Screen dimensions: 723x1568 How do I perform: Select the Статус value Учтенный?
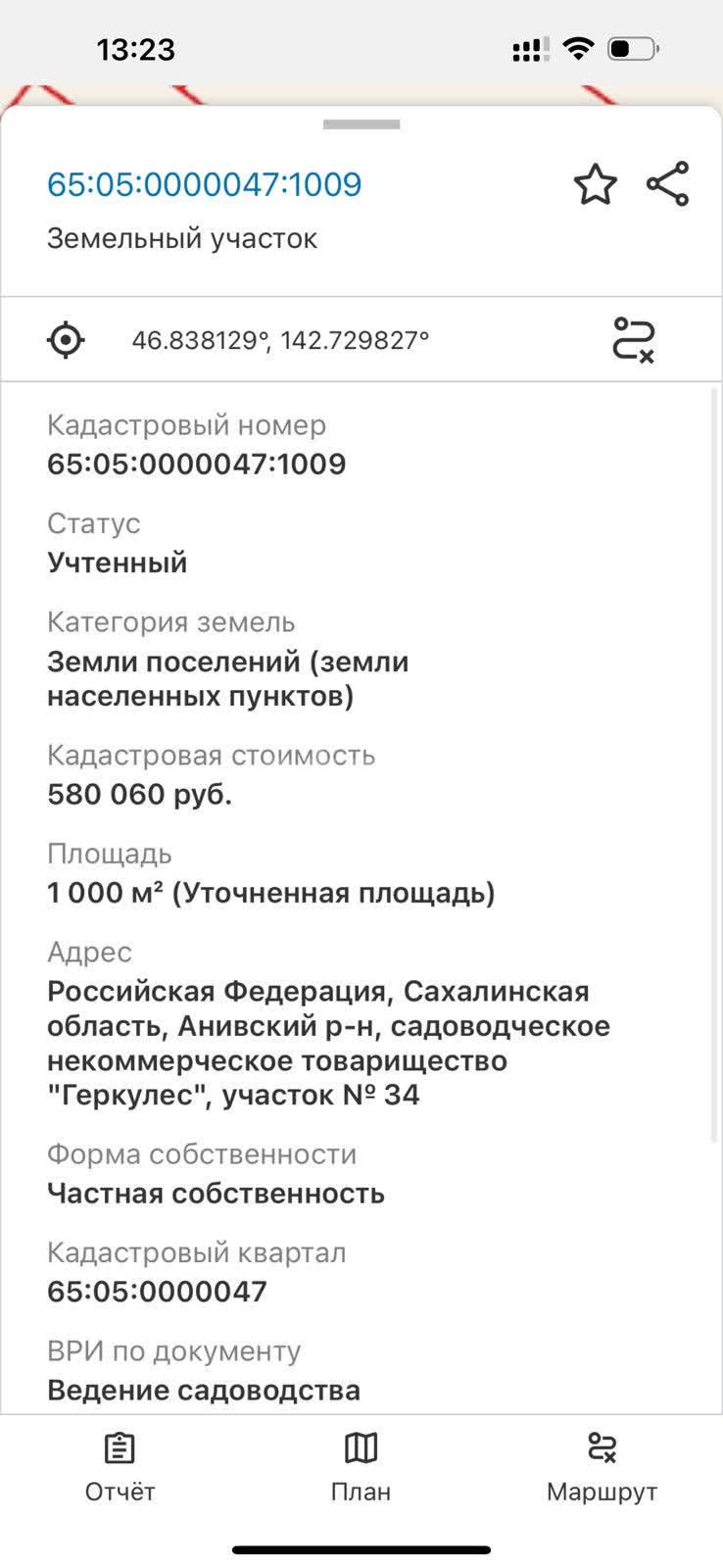point(117,562)
